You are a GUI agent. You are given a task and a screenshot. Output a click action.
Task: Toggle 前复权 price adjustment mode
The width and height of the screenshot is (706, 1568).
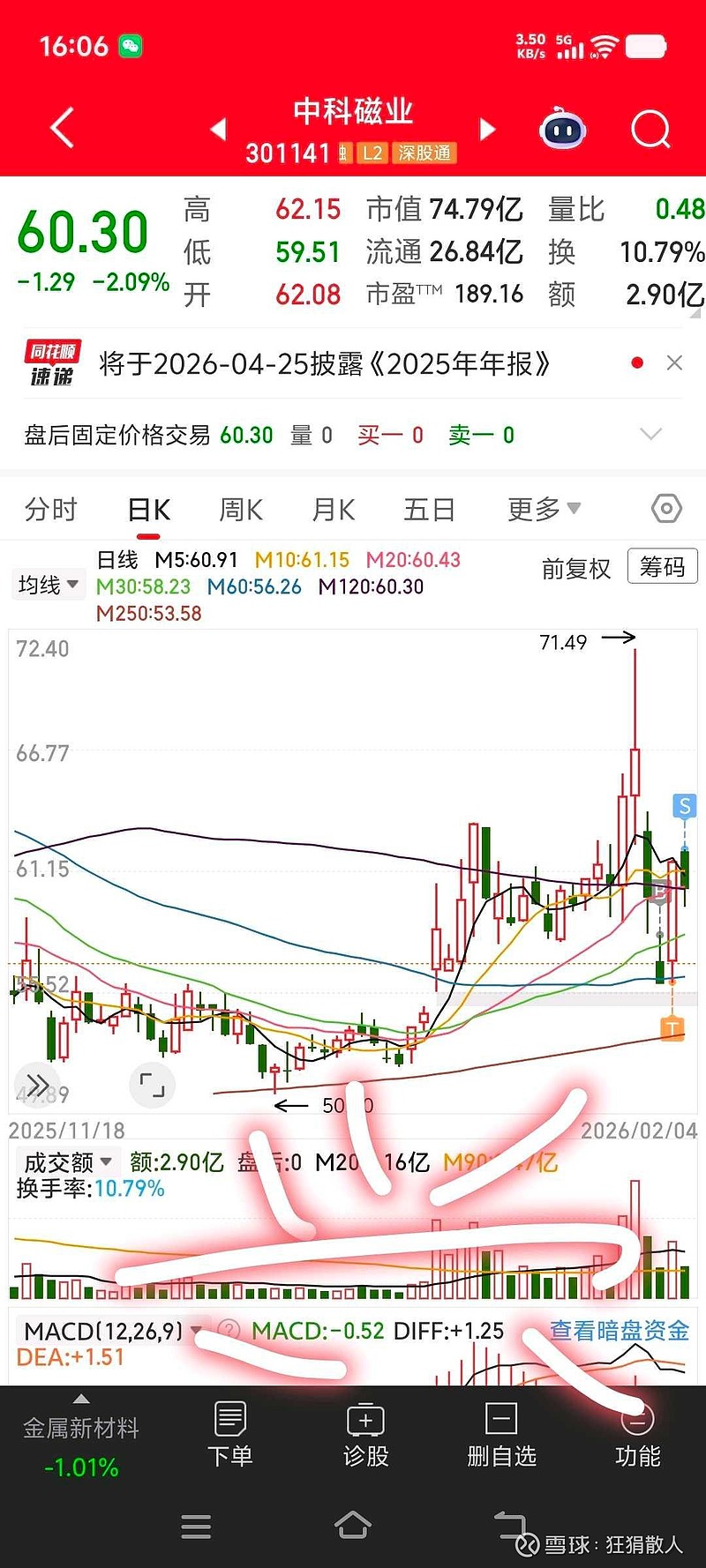(x=575, y=569)
